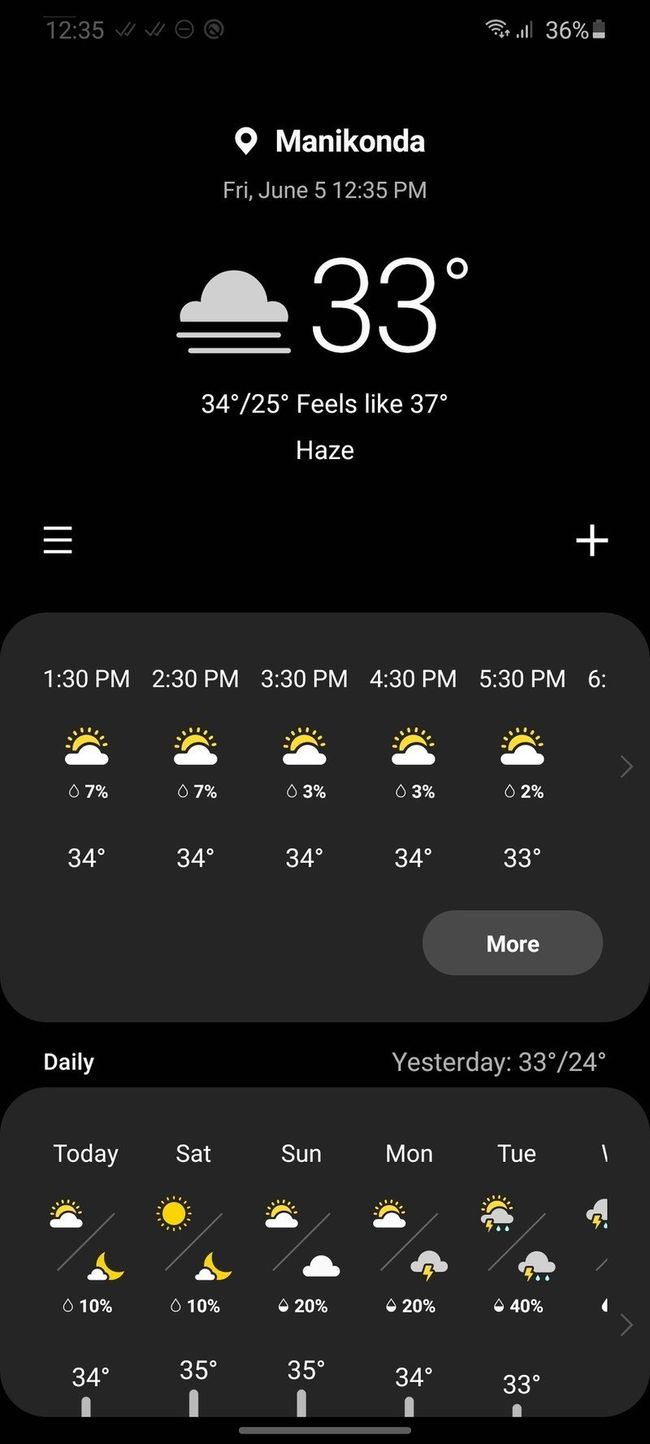The width and height of the screenshot is (650, 1444).
Task: Show later hours with the hourly arrow
Action: [x=627, y=767]
